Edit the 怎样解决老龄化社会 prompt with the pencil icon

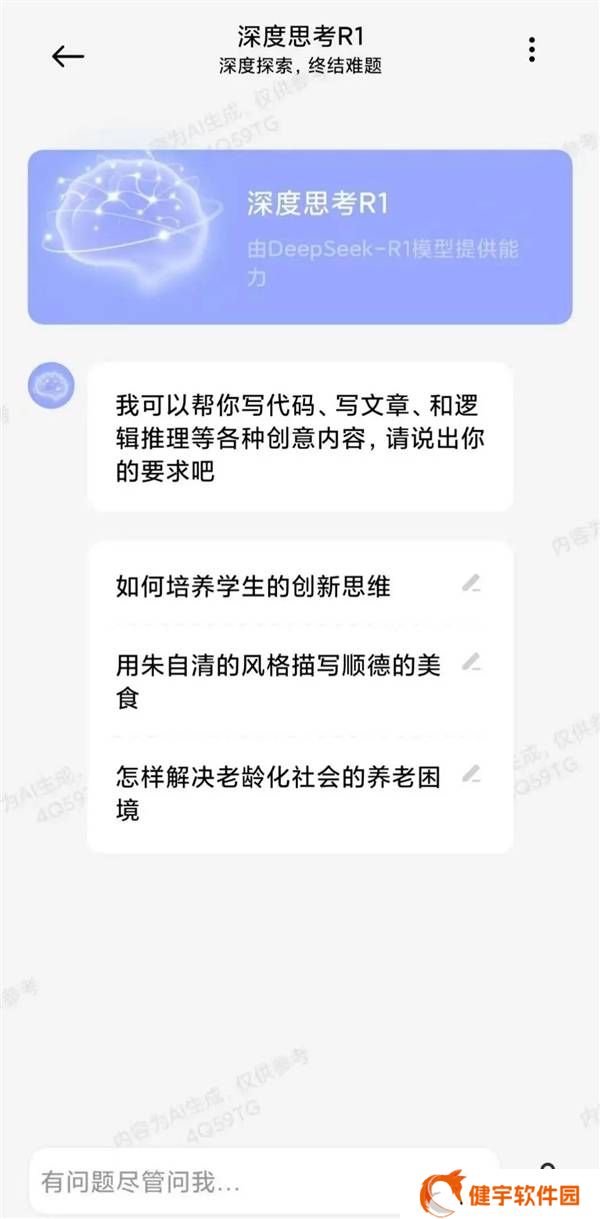pyautogui.click(x=471, y=773)
